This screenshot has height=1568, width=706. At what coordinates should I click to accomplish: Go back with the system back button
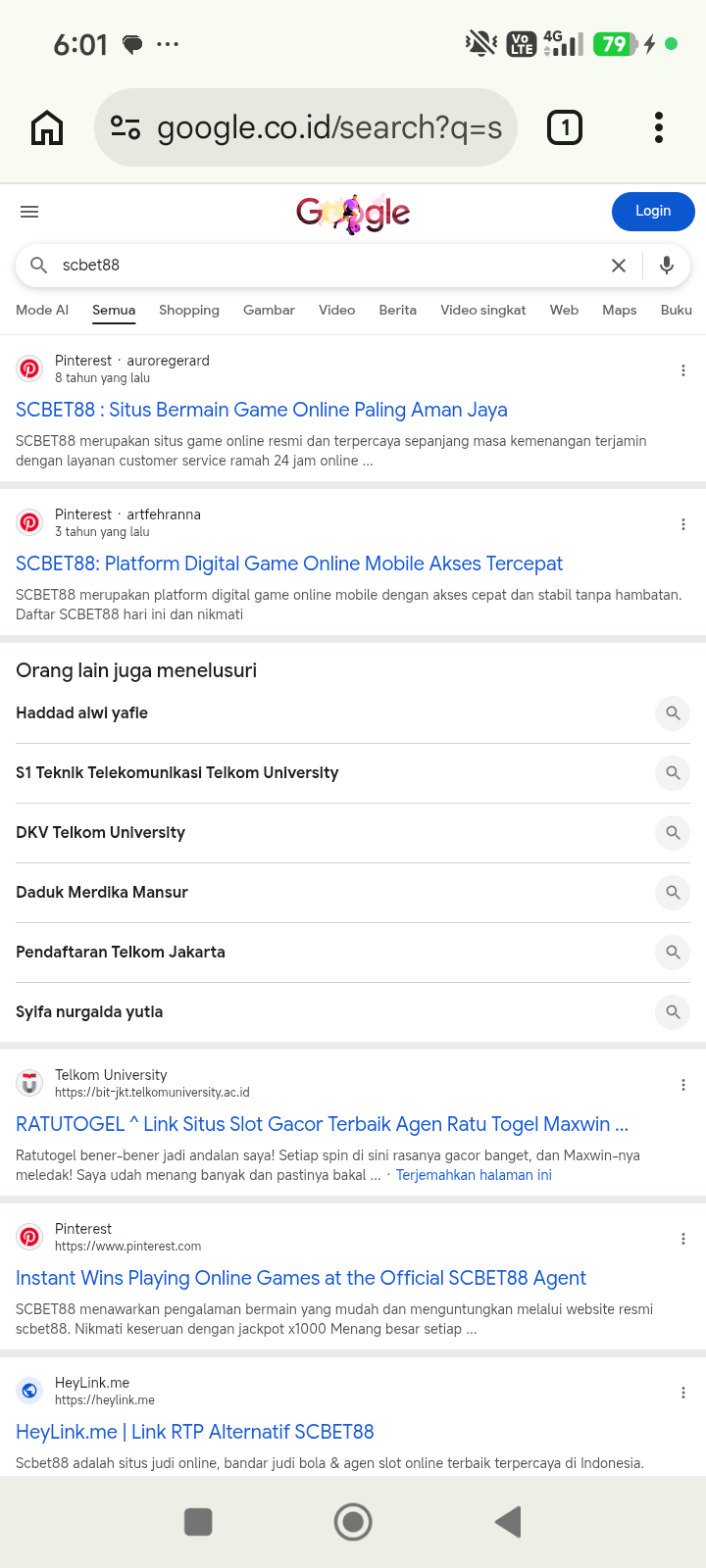508,1522
